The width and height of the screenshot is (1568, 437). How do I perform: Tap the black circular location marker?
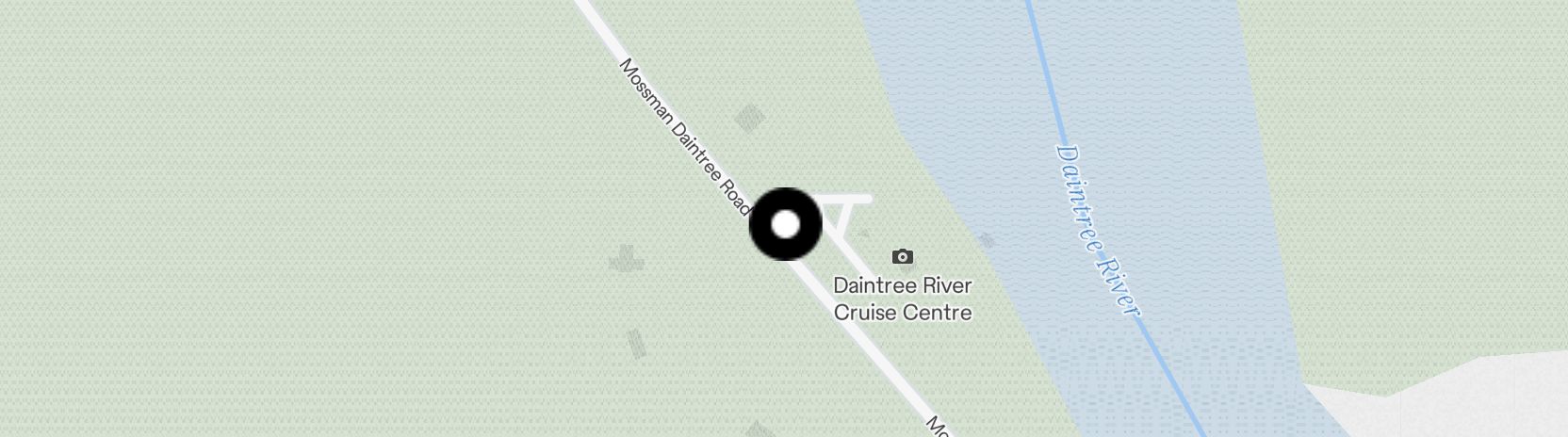click(x=785, y=224)
